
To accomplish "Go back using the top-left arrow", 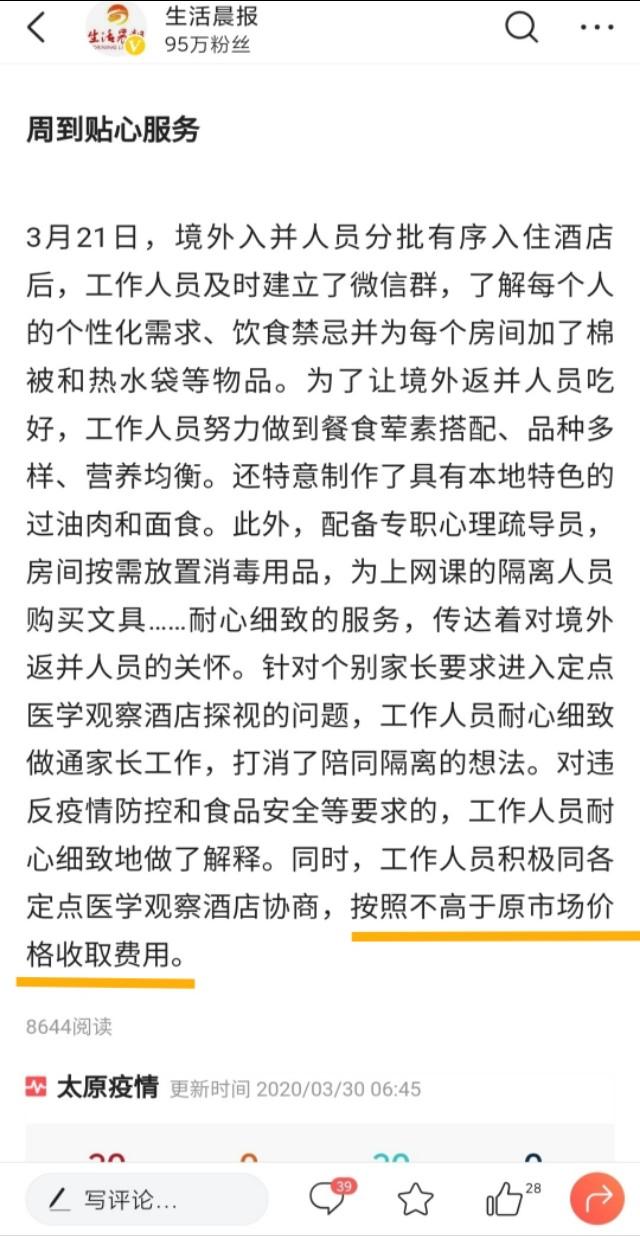I will 36,28.
